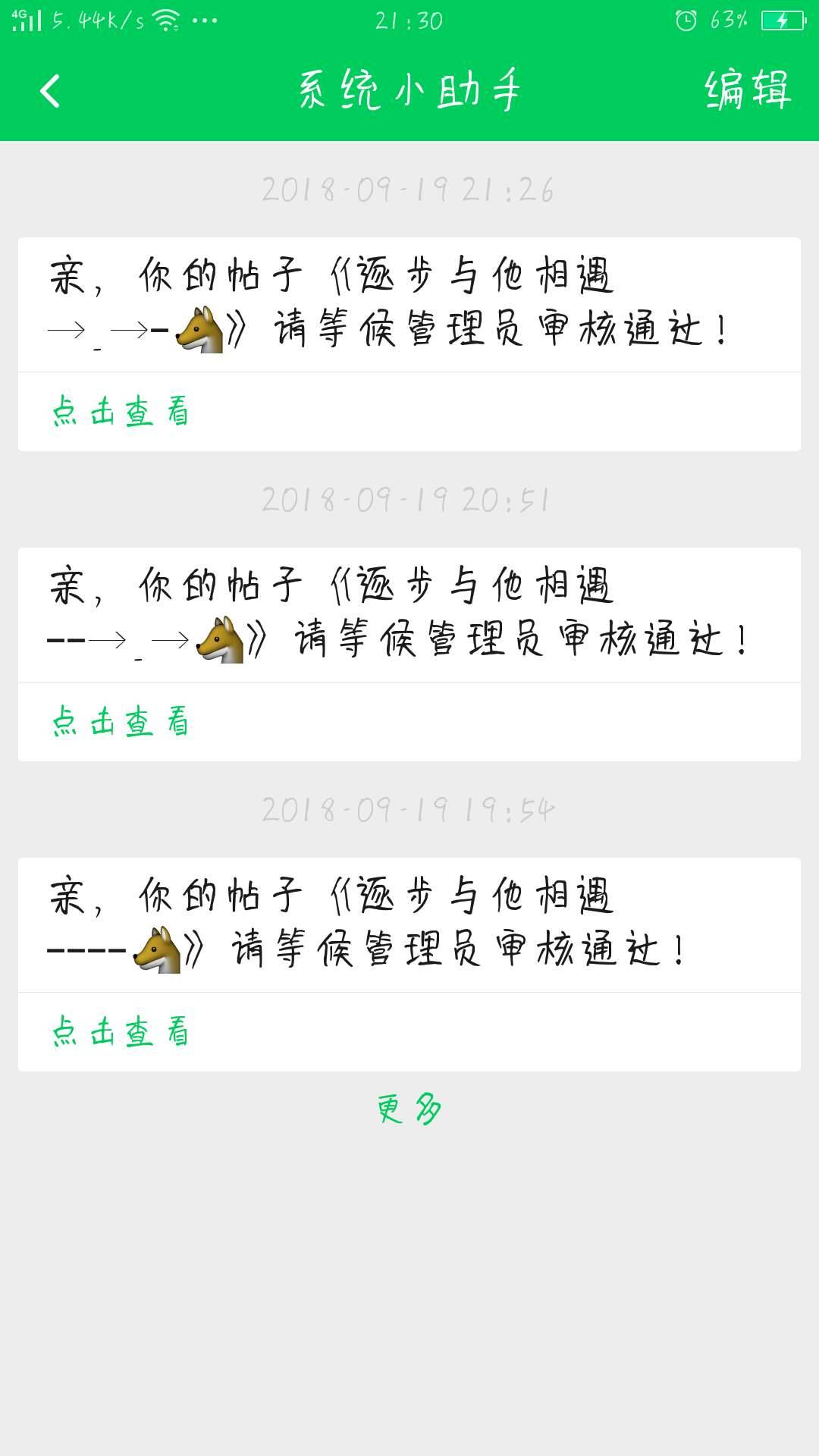Tap 点击查看 under the 19:54 message
The image size is (819, 1456).
121,1032
